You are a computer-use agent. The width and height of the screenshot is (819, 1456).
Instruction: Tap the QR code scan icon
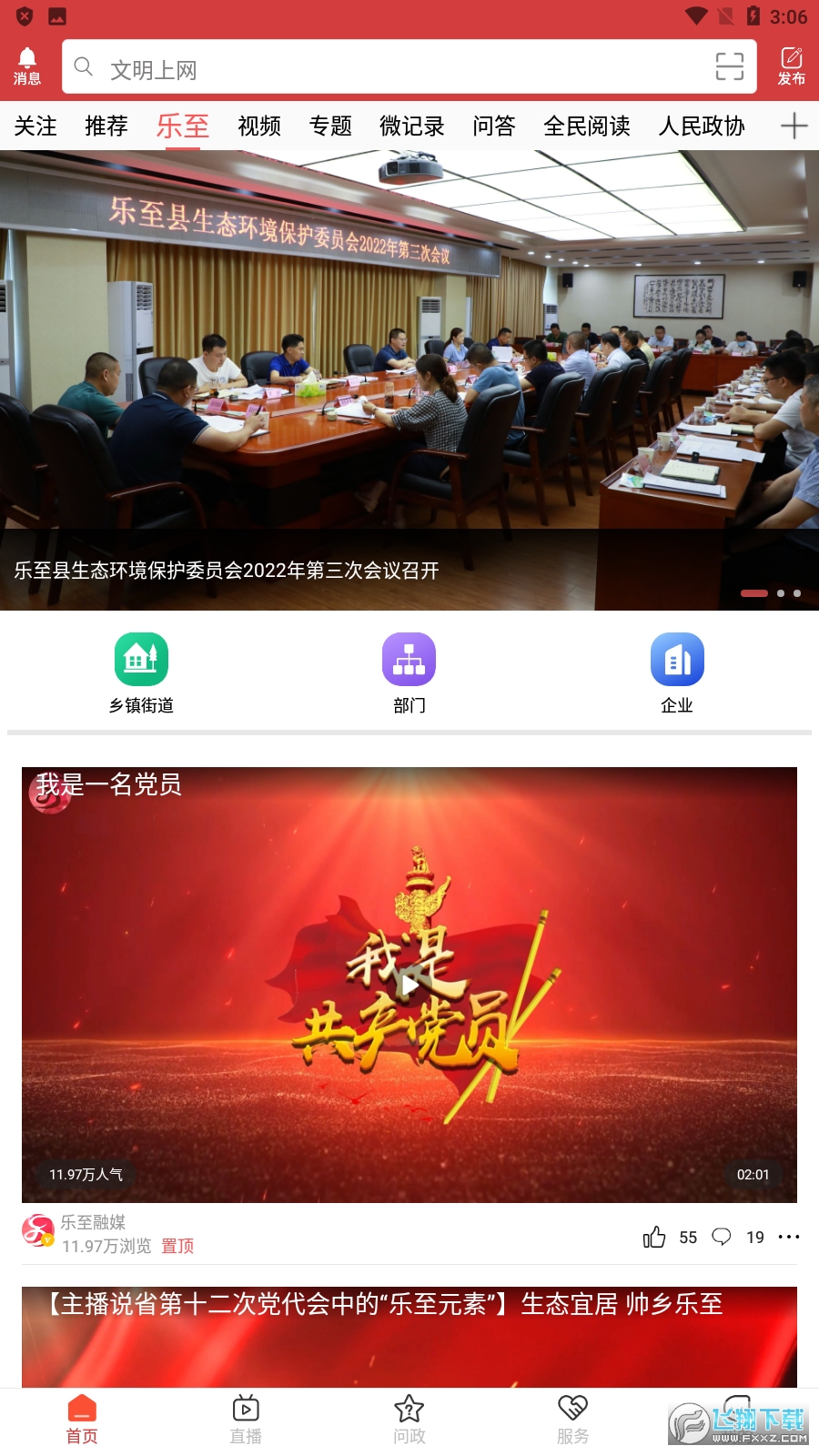pyautogui.click(x=731, y=67)
